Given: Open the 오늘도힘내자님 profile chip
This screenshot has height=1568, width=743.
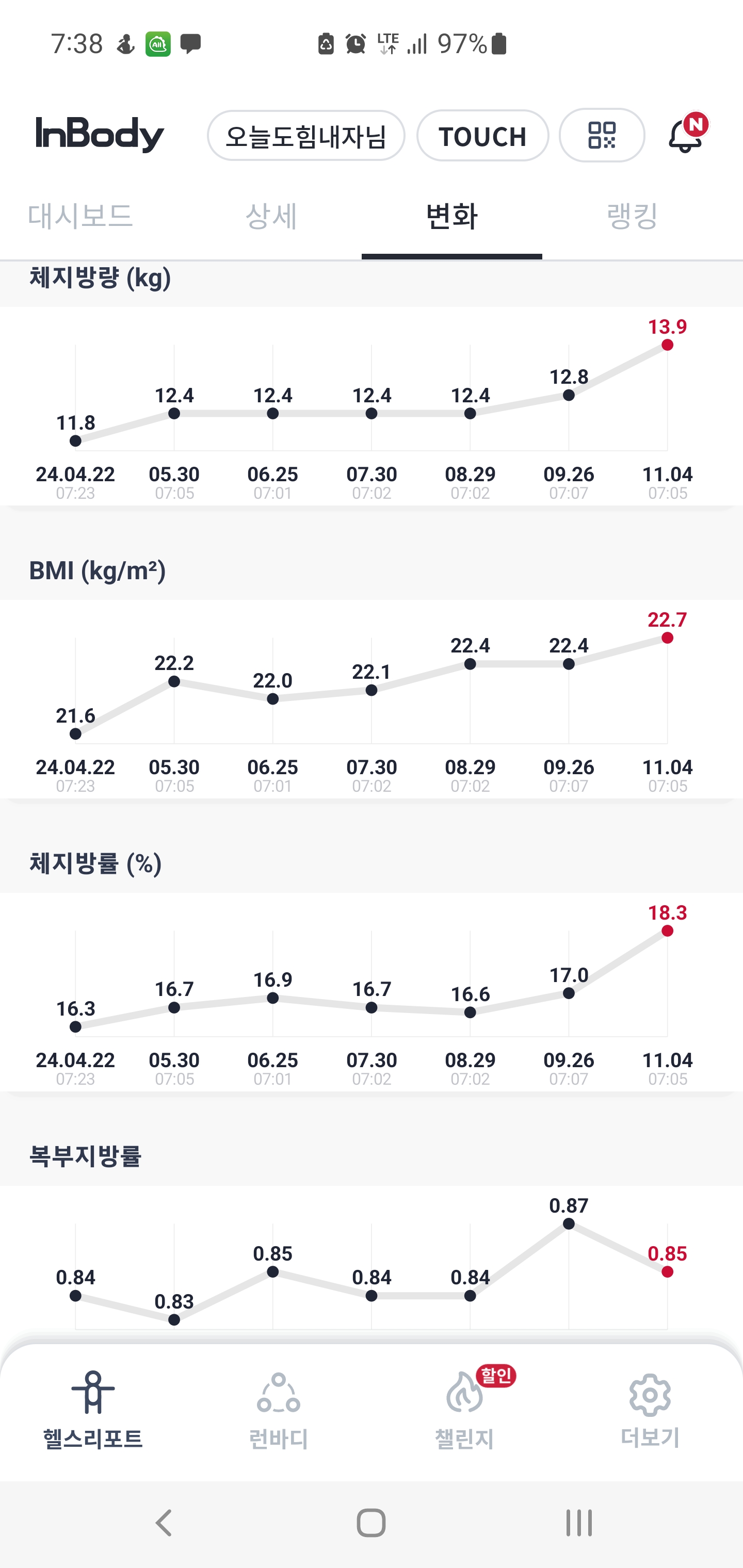Looking at the screenshot, I should pos(306,135).
